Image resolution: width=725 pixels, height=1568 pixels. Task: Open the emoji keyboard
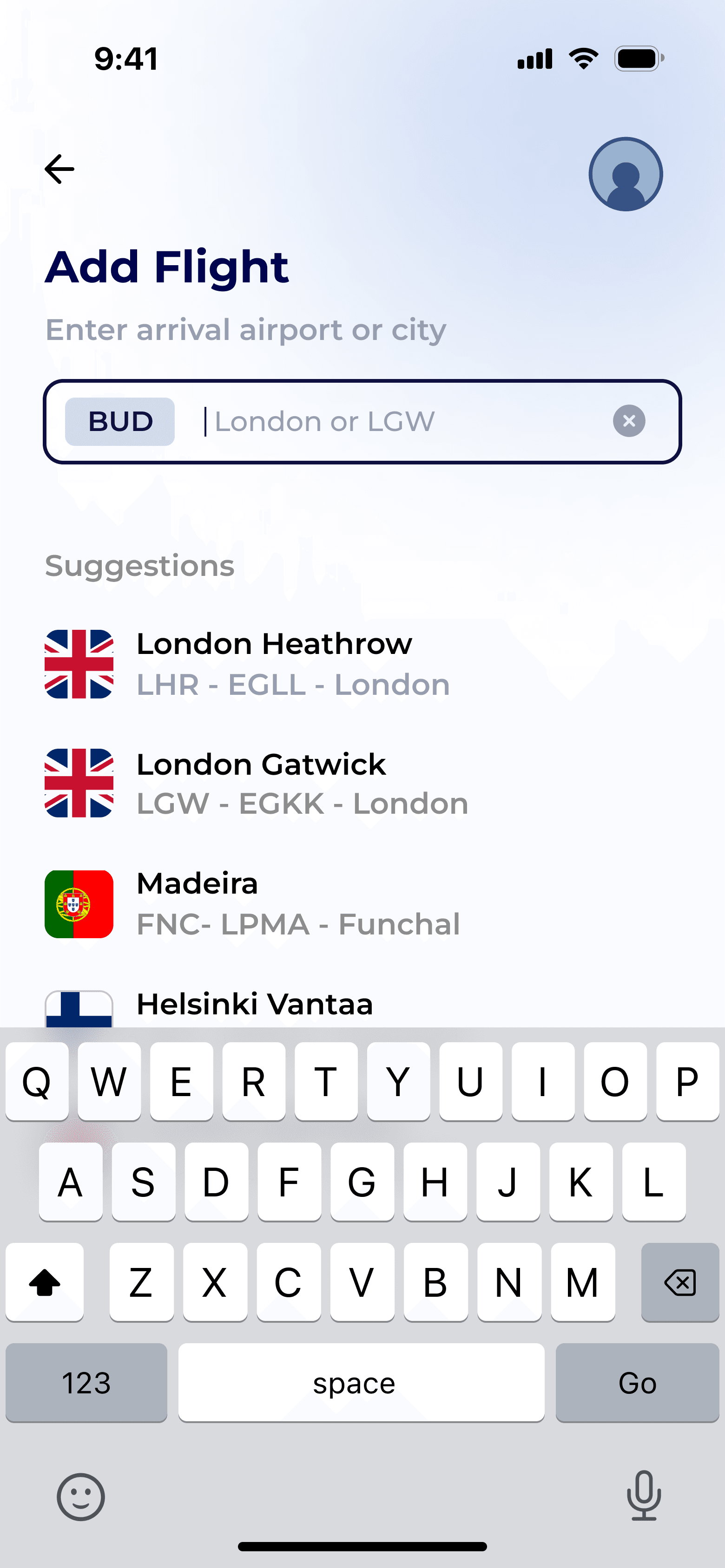[x=81, y=1496]
